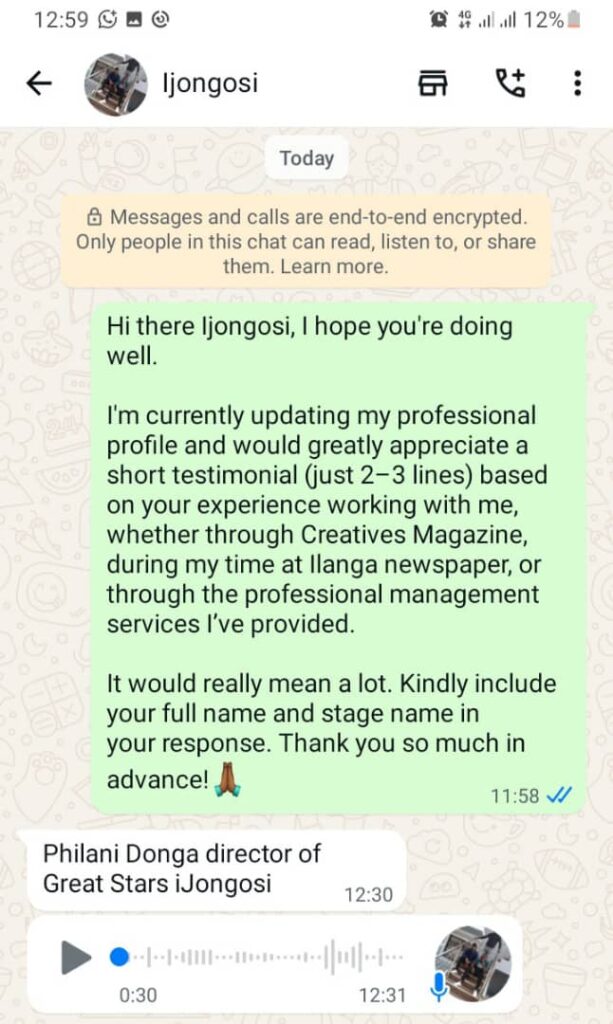The width and height of the screenshot is (613, 1024).
Task: Open the business catalog storefront icon
Action: (433, 84)
